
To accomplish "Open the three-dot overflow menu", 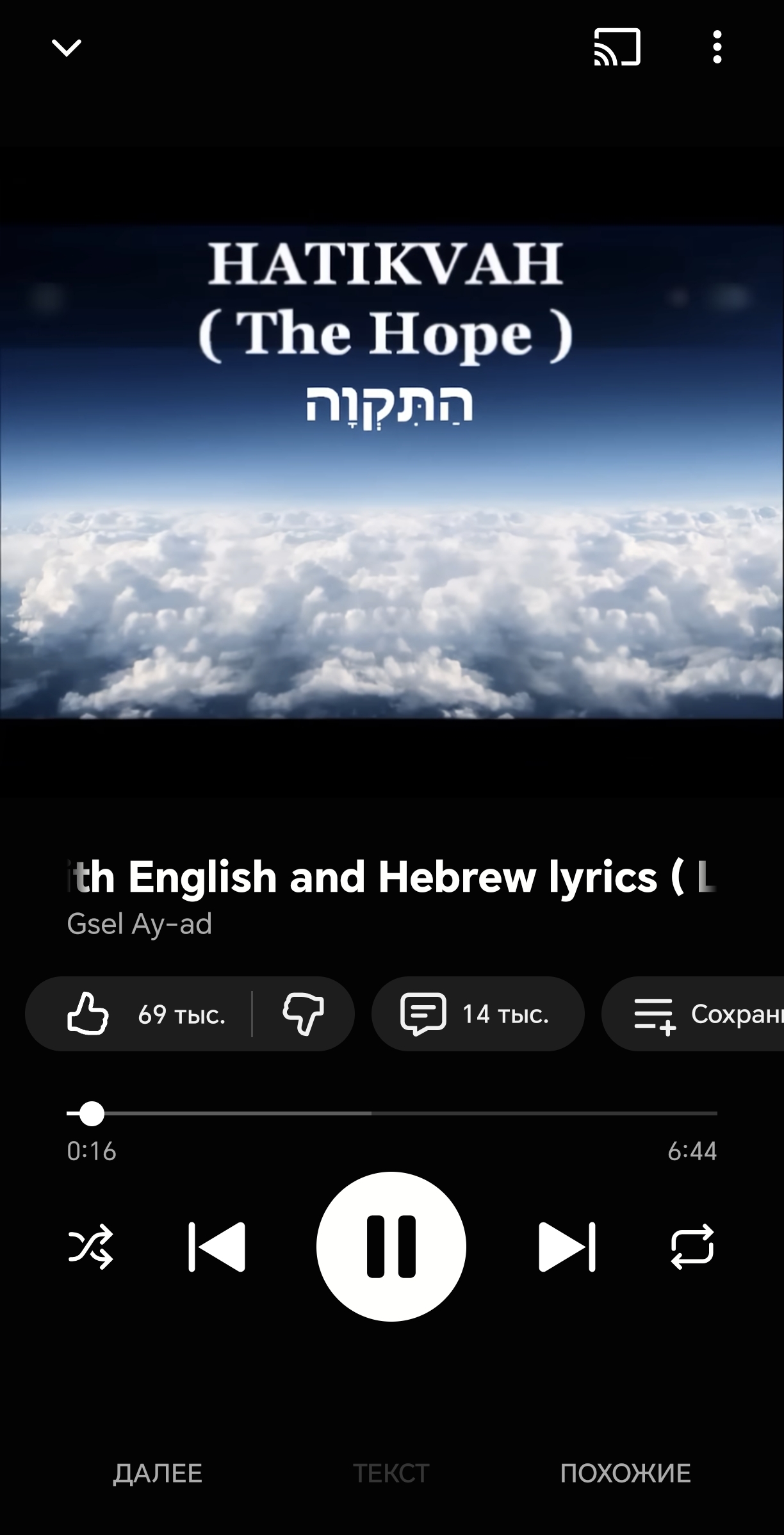I will (x=717, y=47).
